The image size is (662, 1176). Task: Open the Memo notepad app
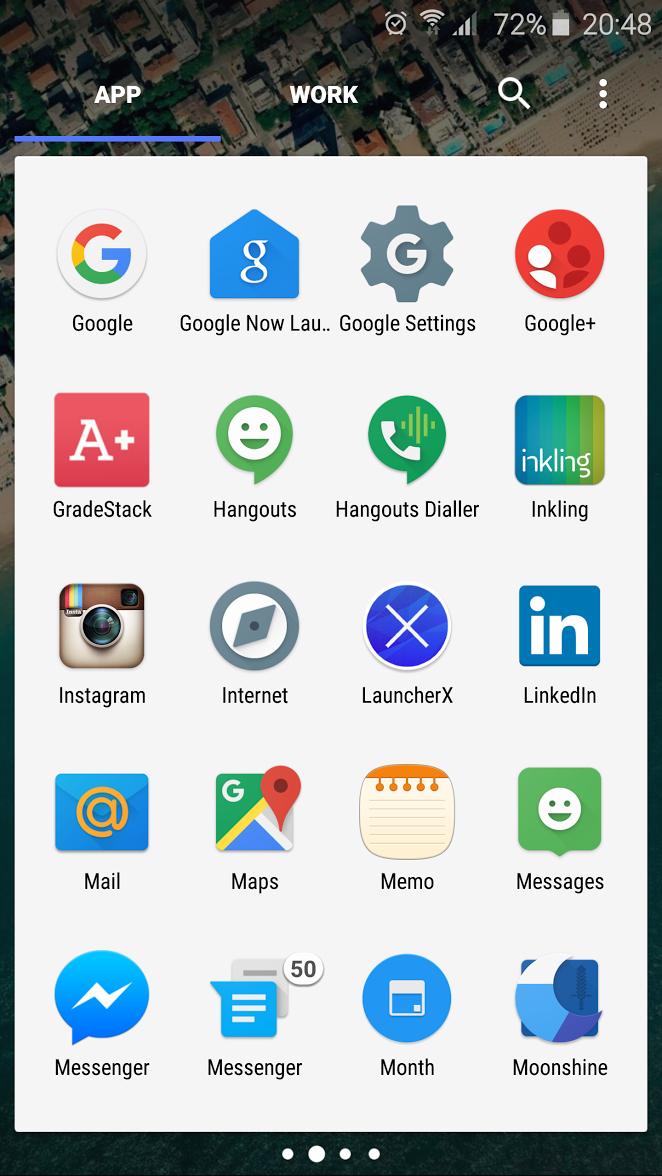tap(407, 812)
